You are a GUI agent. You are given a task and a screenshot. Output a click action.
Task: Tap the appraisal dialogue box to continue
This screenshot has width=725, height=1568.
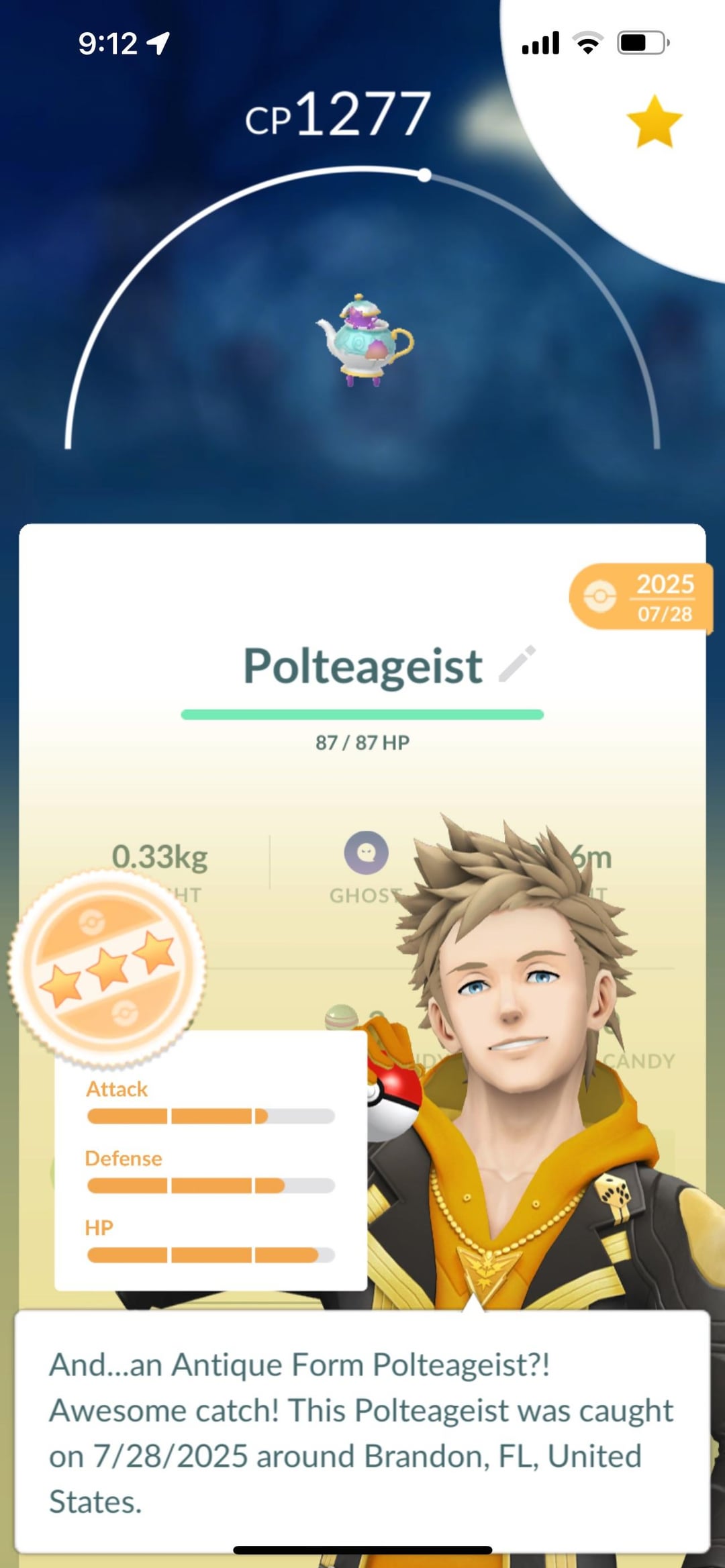362,1431
